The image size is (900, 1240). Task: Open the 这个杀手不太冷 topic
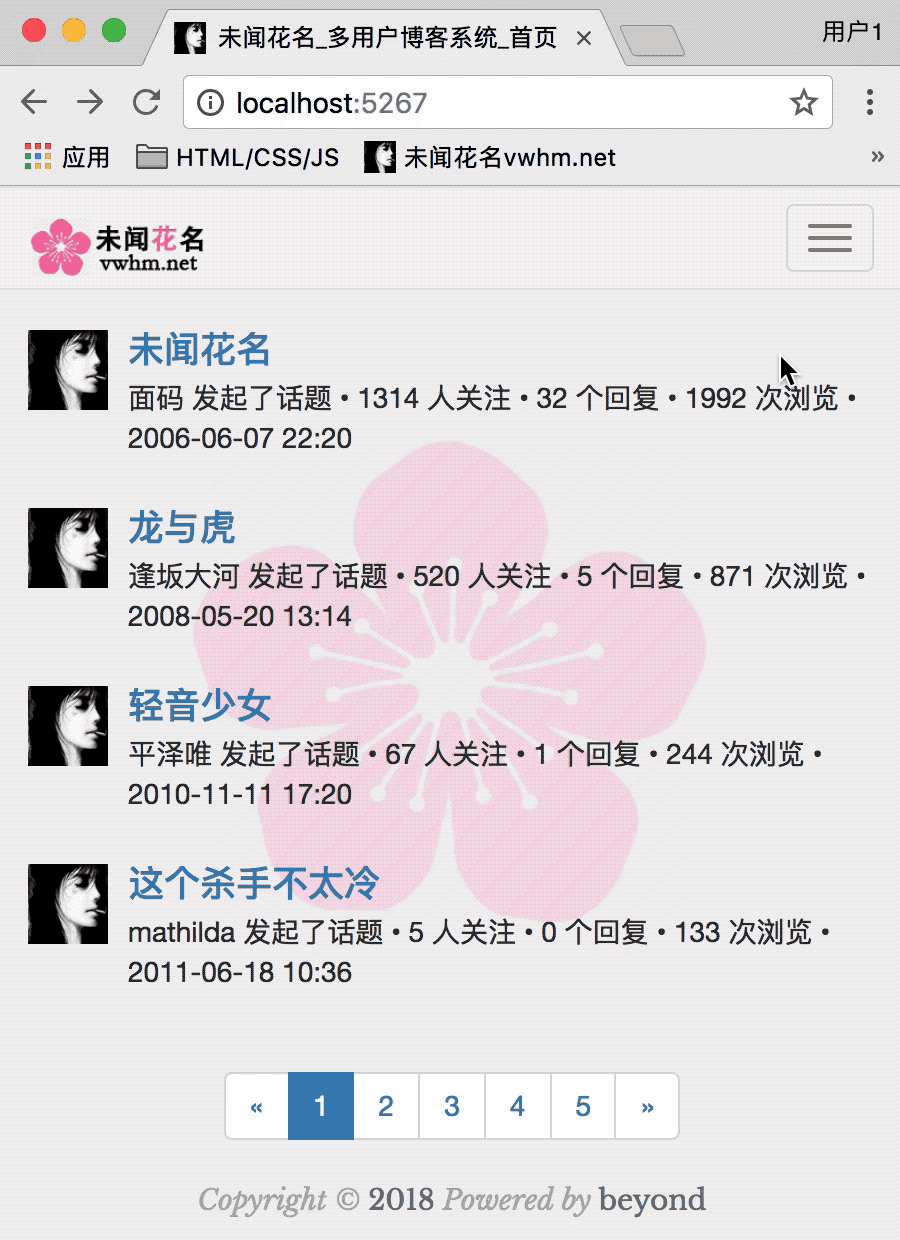pos(253,883)
